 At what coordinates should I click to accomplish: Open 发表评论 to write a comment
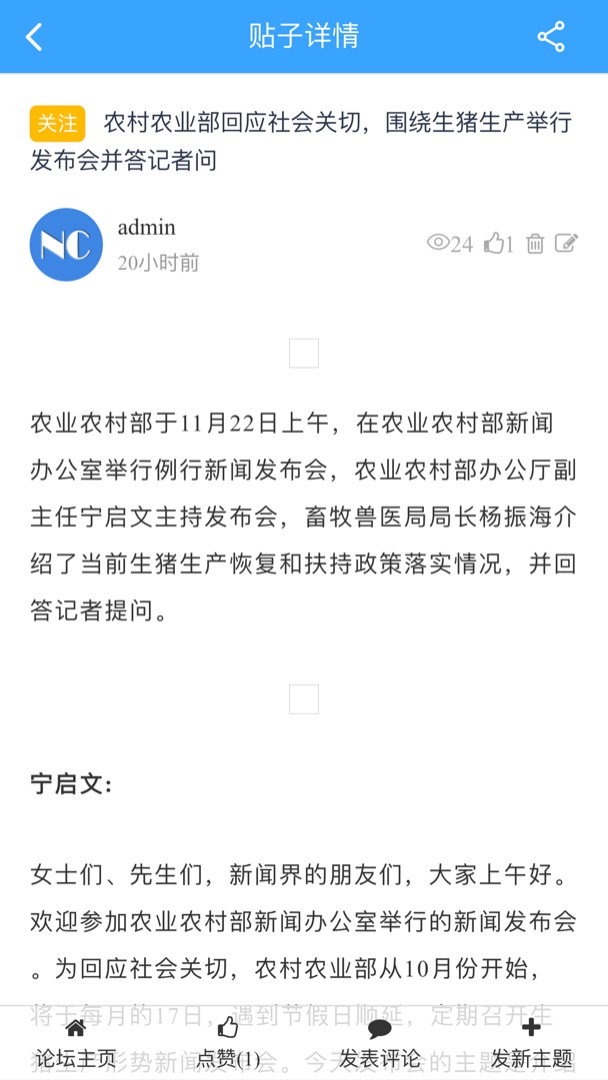click(379, 1042)
